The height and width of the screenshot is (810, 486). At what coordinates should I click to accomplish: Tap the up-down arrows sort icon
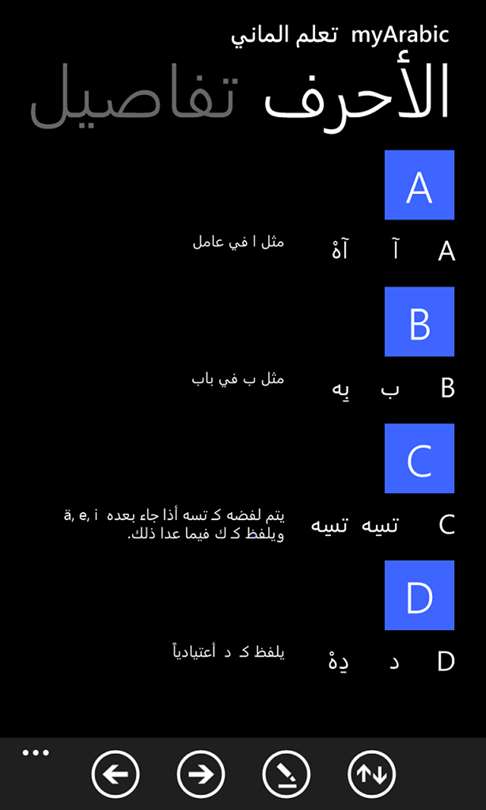[371, 774]
